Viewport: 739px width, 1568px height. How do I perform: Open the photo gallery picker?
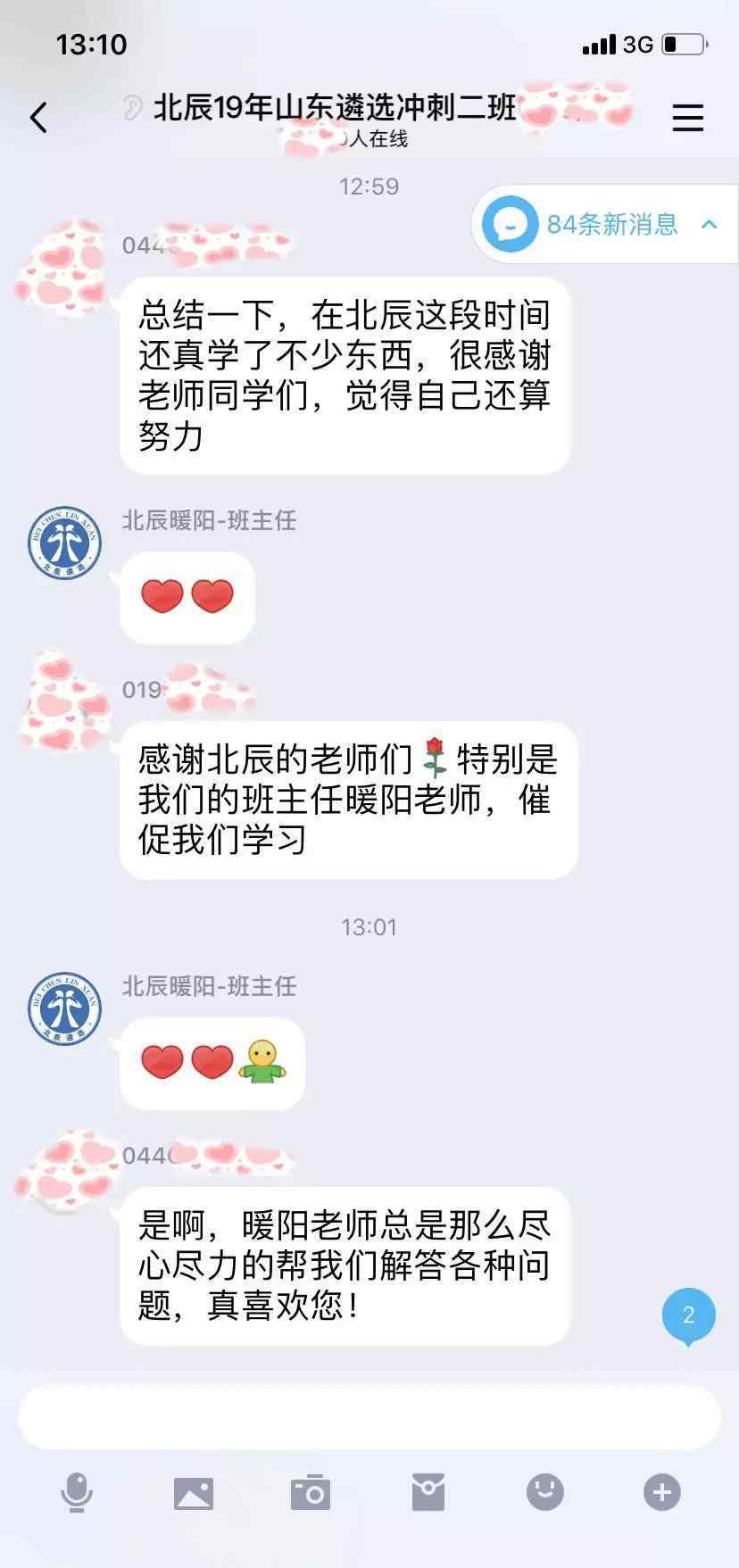tap(194, 1492)
